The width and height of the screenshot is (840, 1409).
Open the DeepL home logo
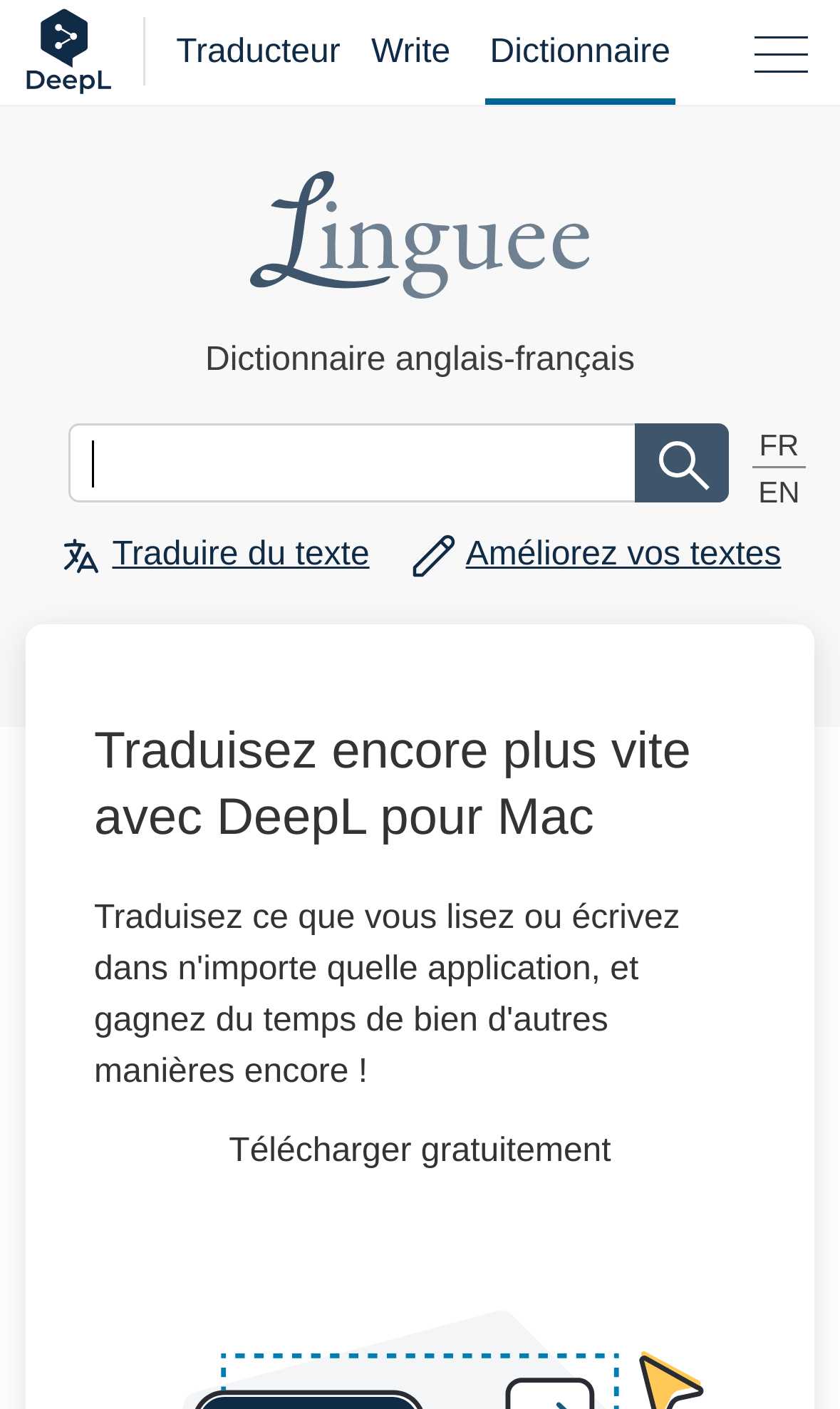coord(68,51)
